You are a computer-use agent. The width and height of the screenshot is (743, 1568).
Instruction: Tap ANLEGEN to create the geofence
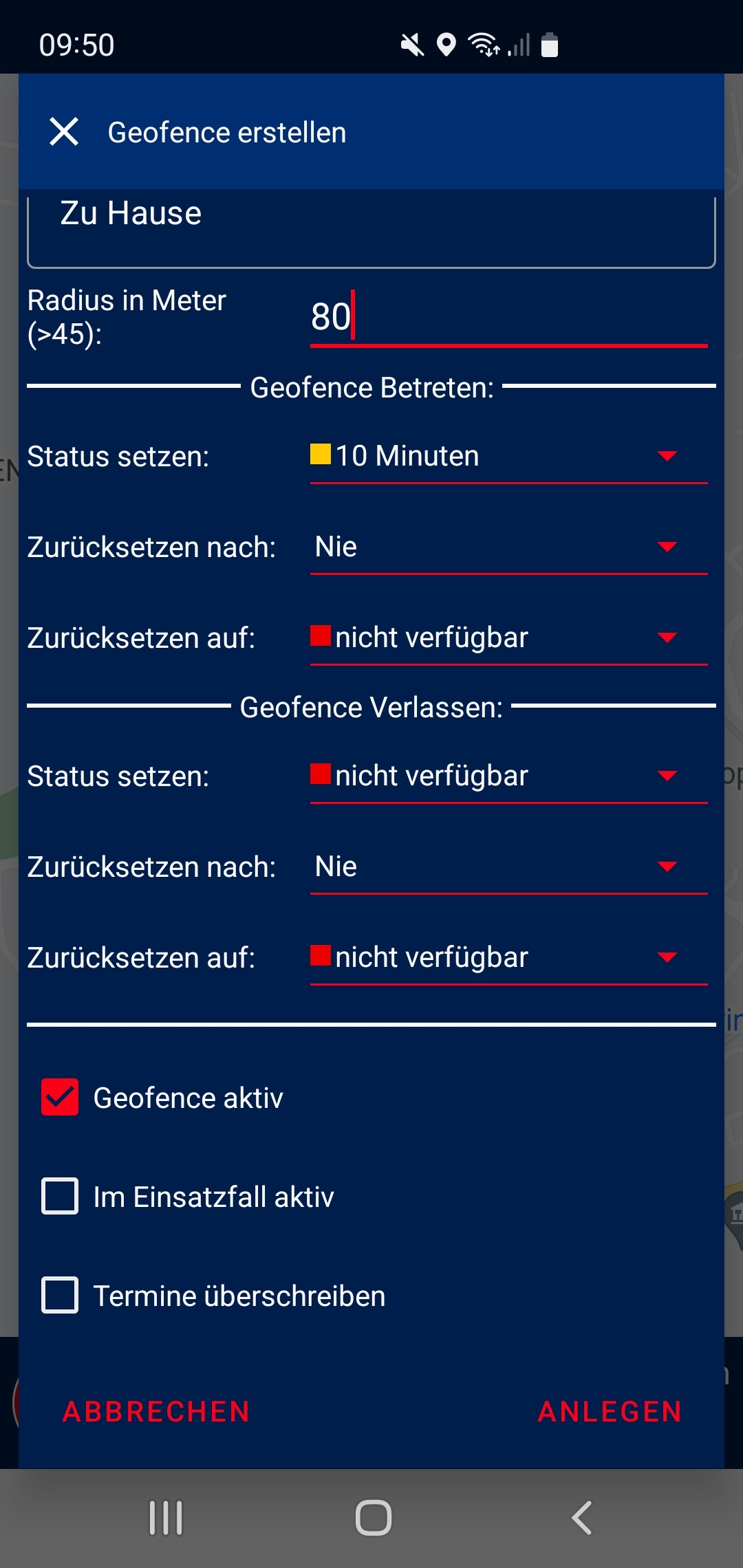610,1412
